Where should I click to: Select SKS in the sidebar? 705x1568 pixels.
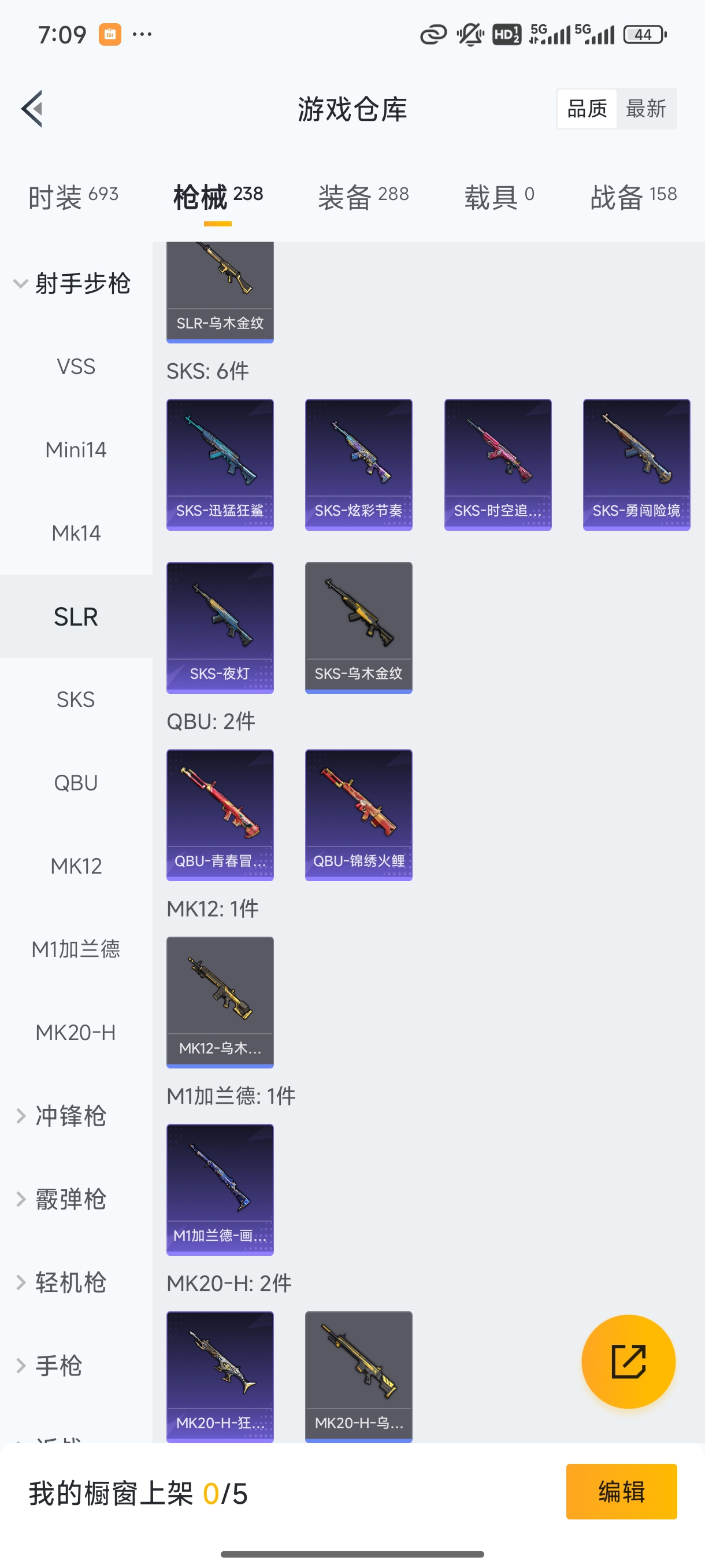tap(76, 699)
